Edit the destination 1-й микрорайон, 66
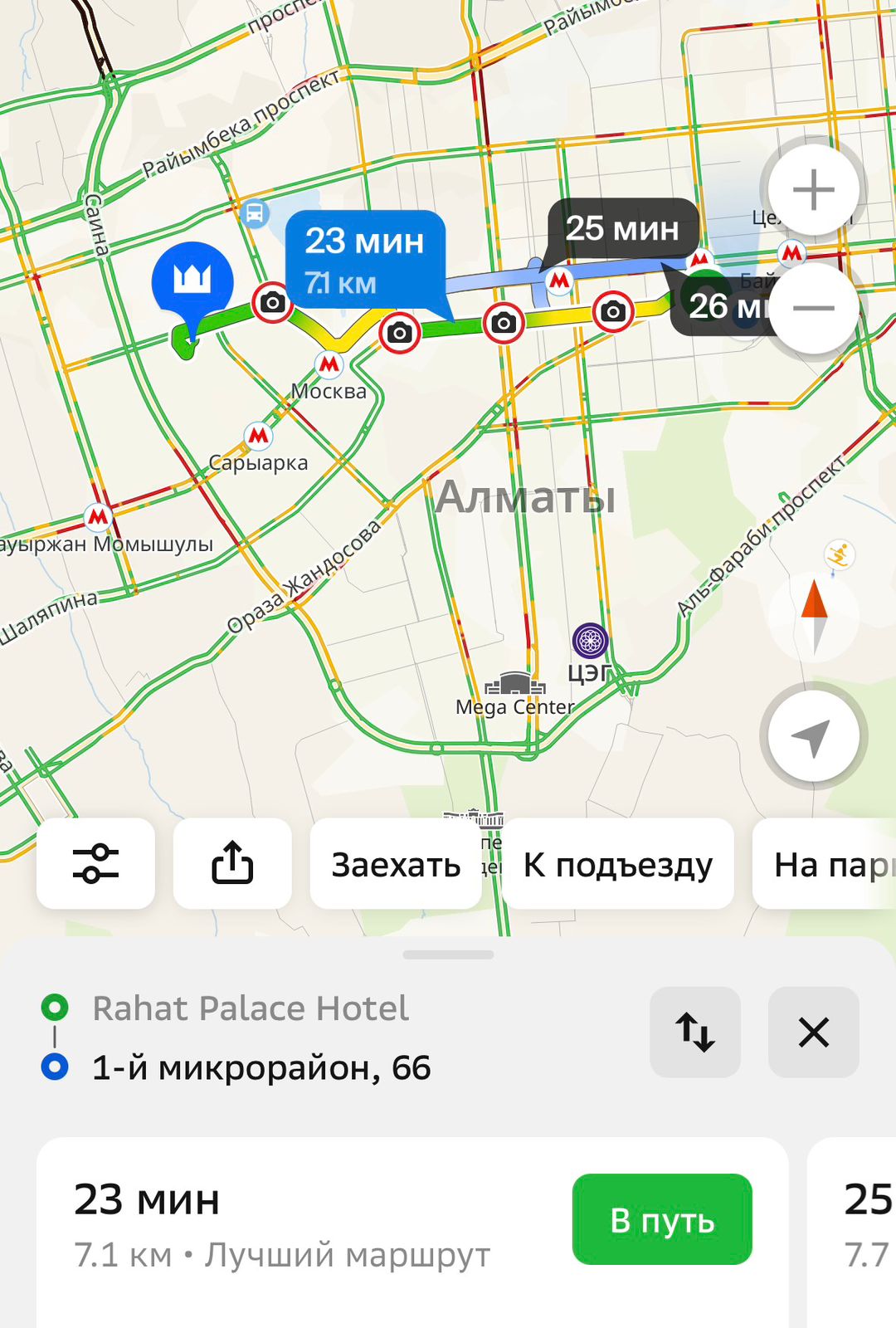Viewport: 896px width, 1328px height. pos(261,1068)
